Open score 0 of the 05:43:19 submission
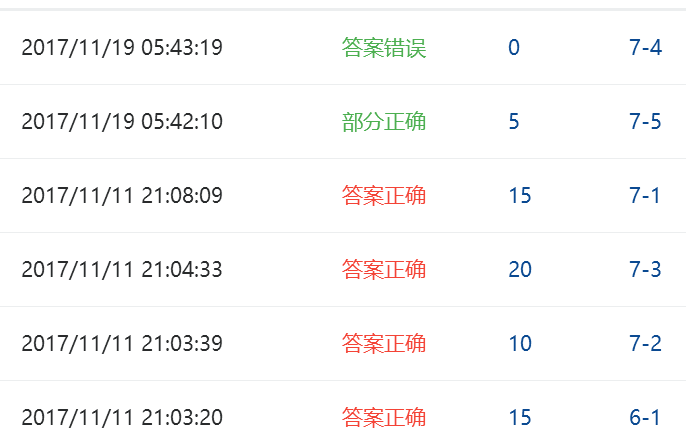 (x=514, y=47)
